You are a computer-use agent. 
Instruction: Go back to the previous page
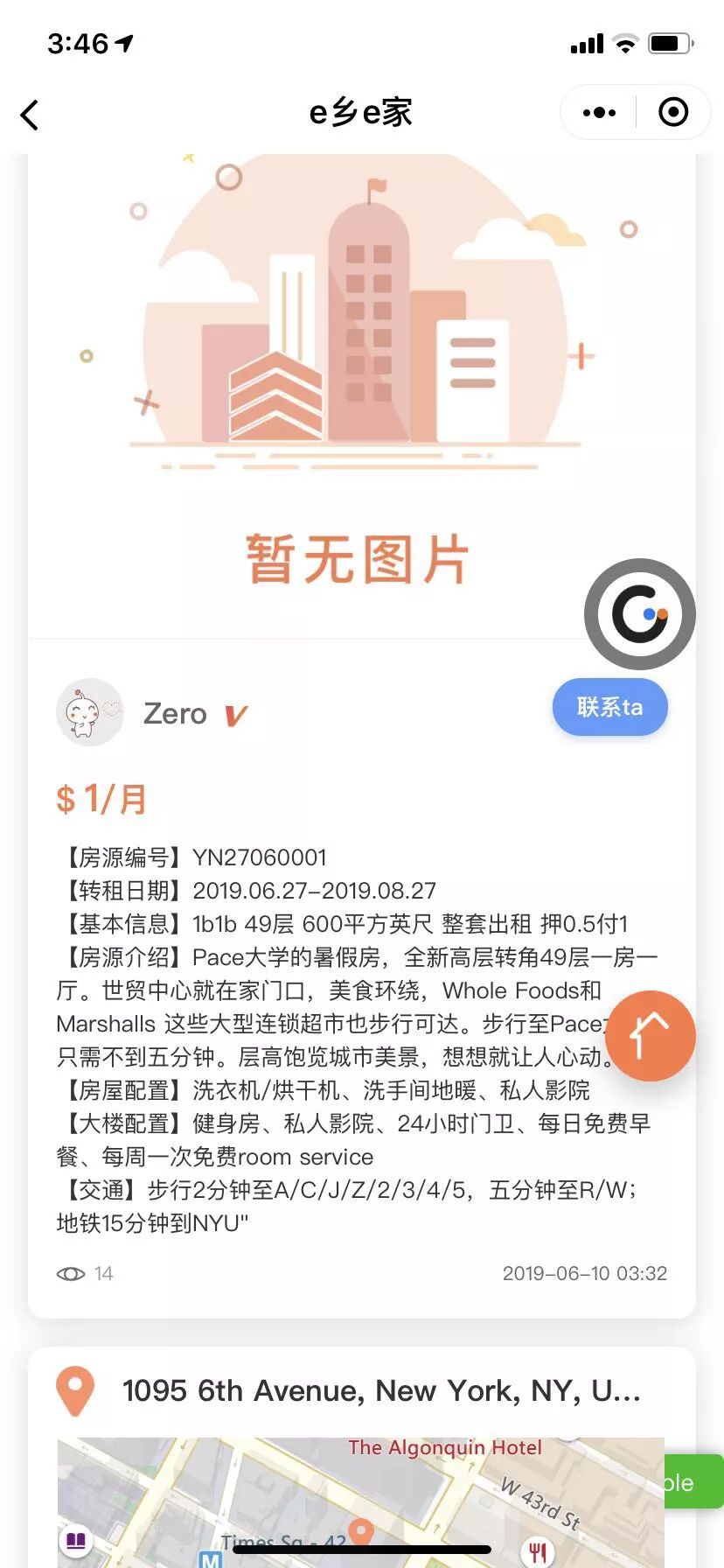[31, 115]
